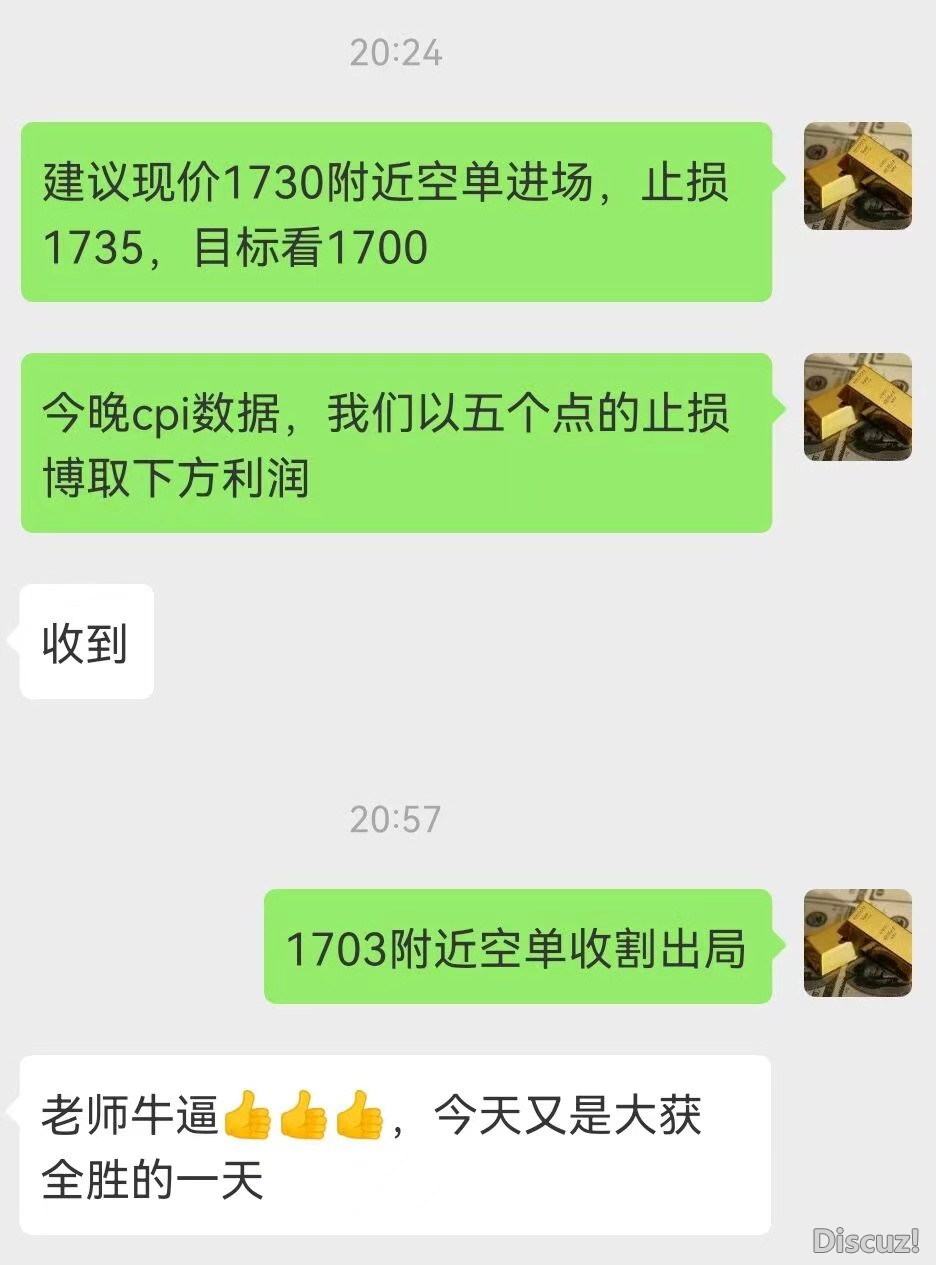View profile from avatar beside 1703附近空单收割出局
Image resolution: width=936 pixels, height=1265 pixels.
857,943
